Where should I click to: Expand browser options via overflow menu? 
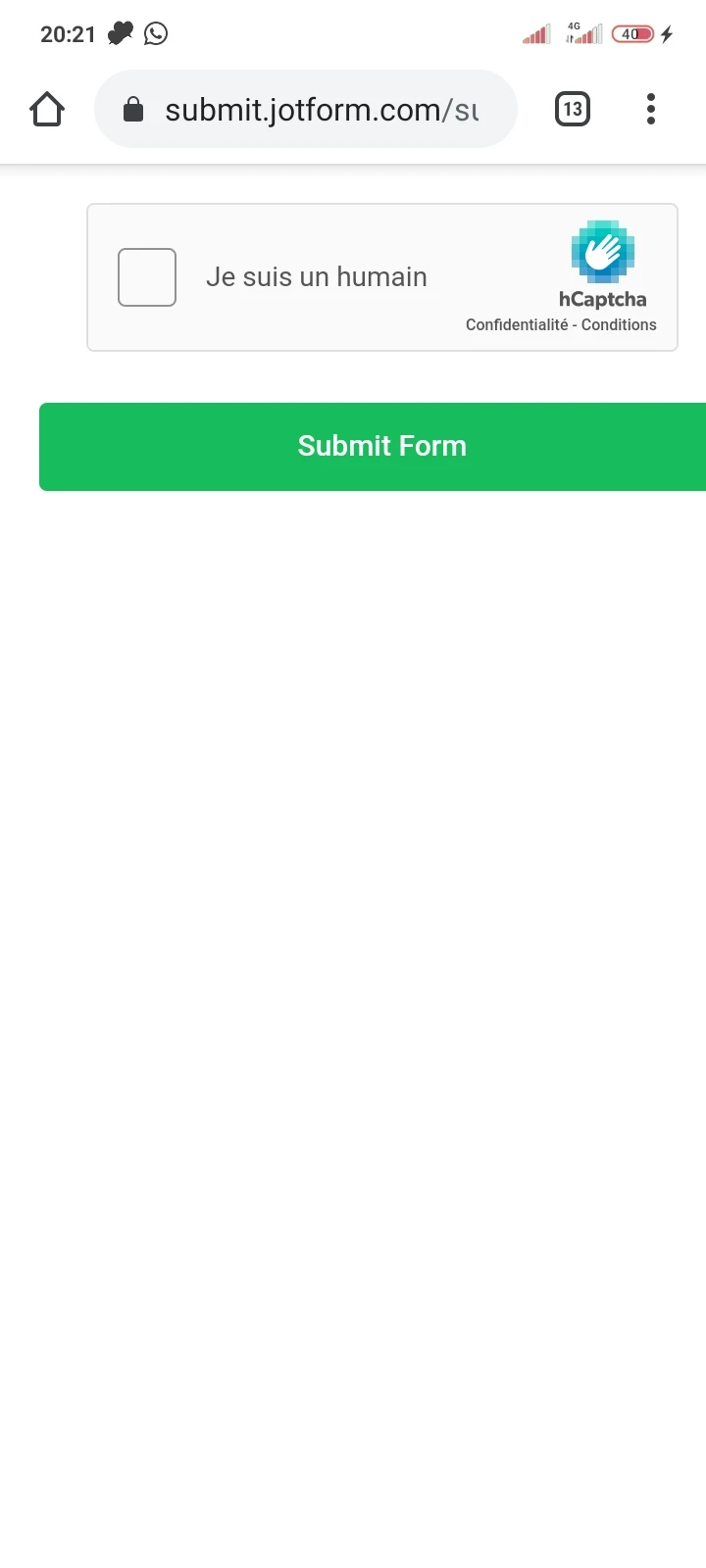tap(650, 109)
